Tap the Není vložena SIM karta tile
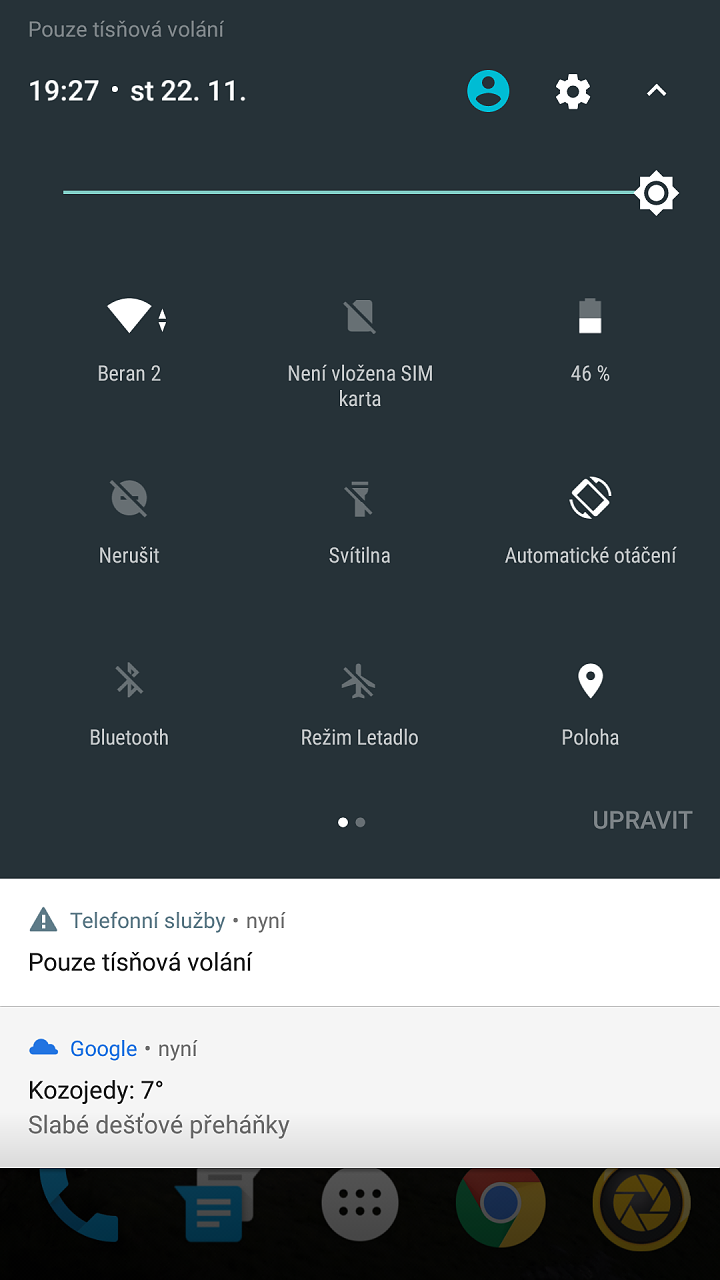720x1280 pixels. [x=360, y=350]
